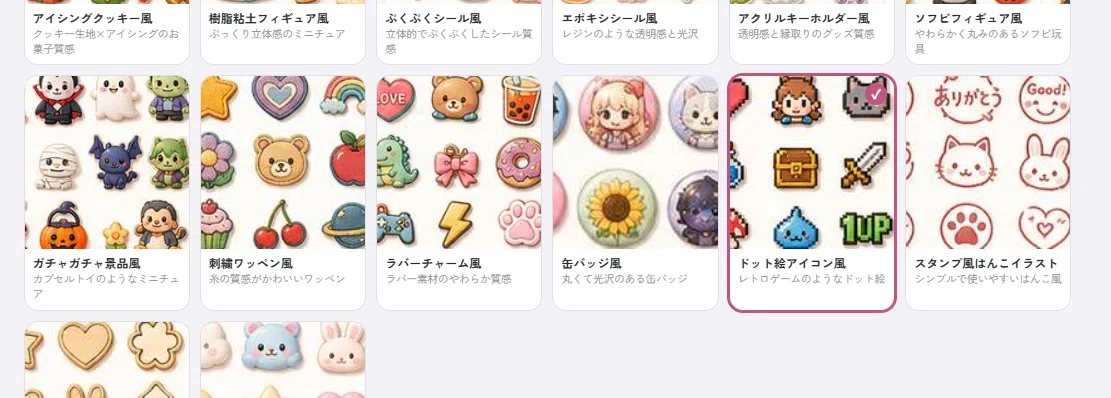
Task: Select the エポキシシール風 style
Action: 635,32
